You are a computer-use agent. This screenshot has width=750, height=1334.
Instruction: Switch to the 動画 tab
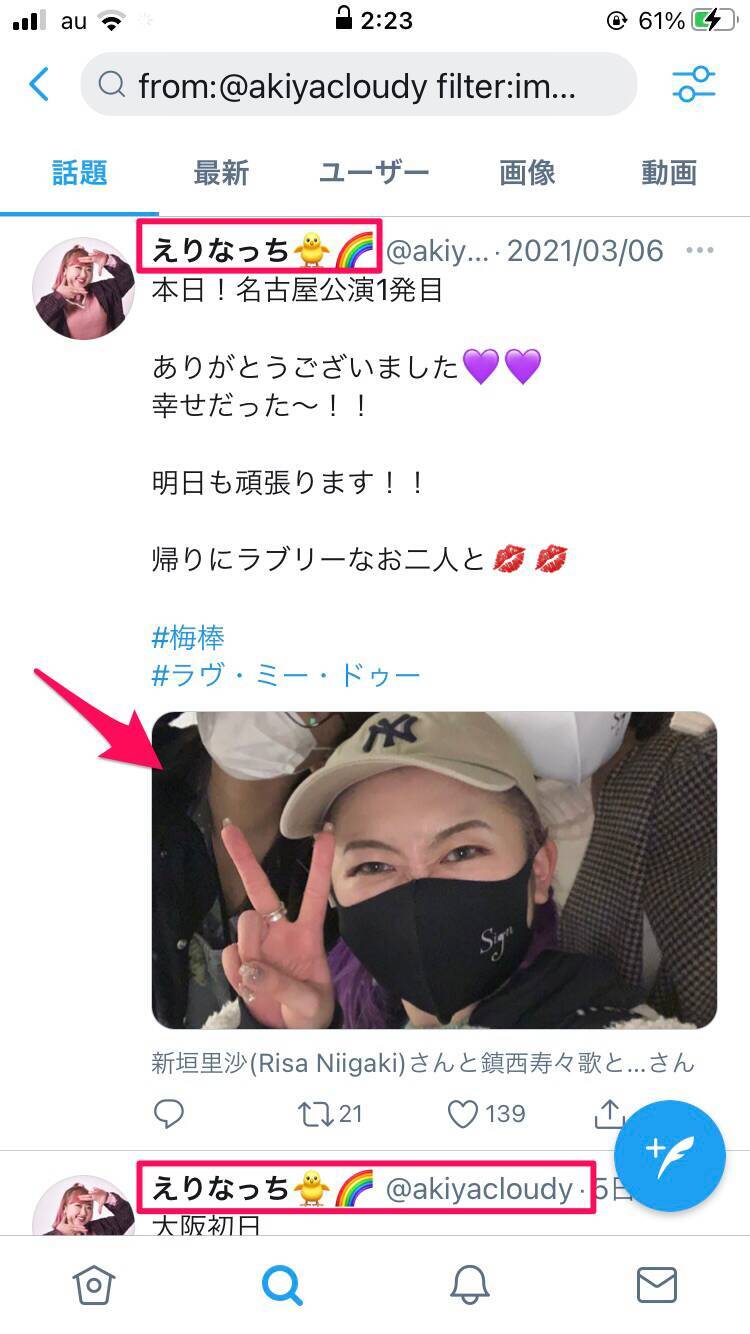pos(669,173)
